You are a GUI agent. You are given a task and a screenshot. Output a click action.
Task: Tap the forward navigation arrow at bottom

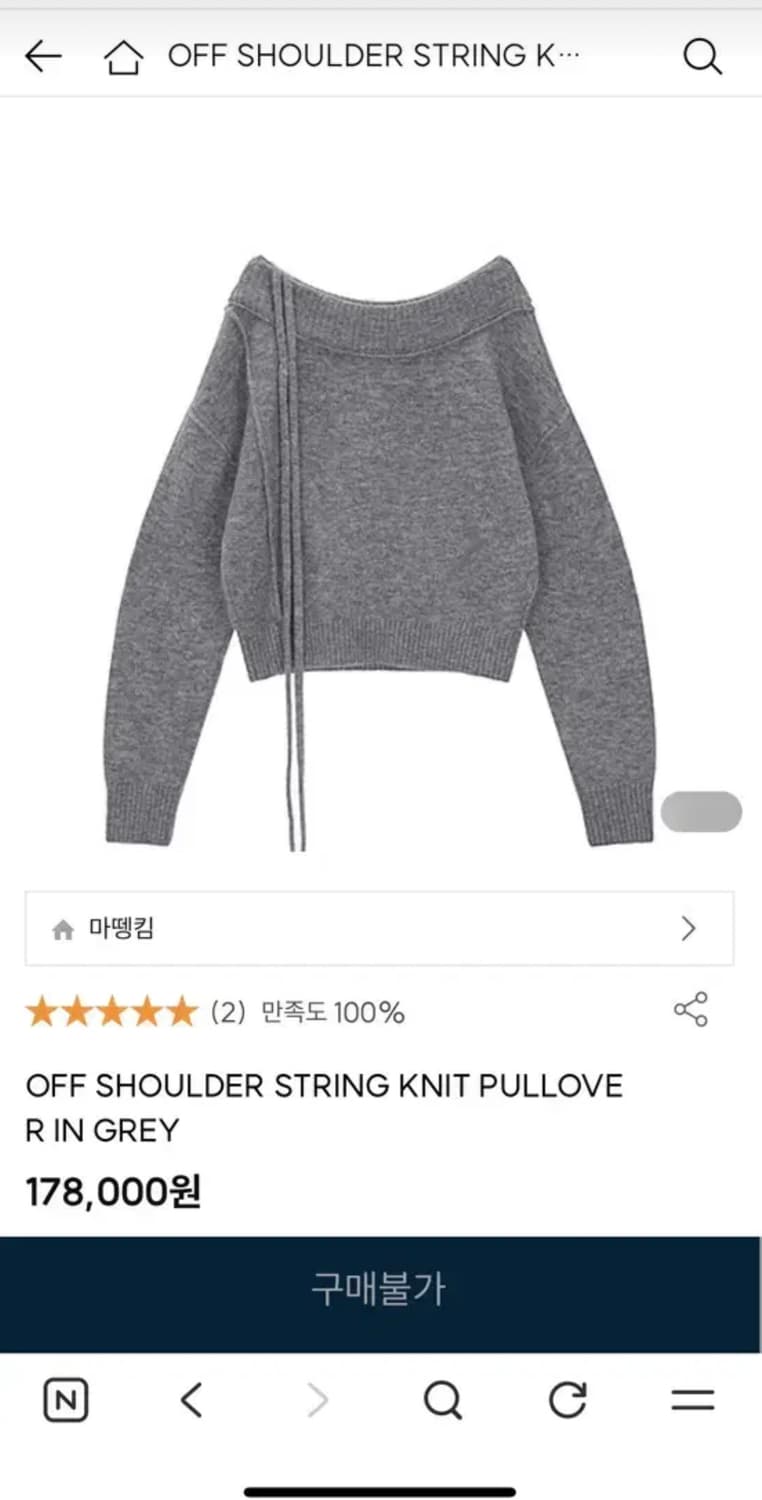pyautogui.click(x=317, y=1400)
